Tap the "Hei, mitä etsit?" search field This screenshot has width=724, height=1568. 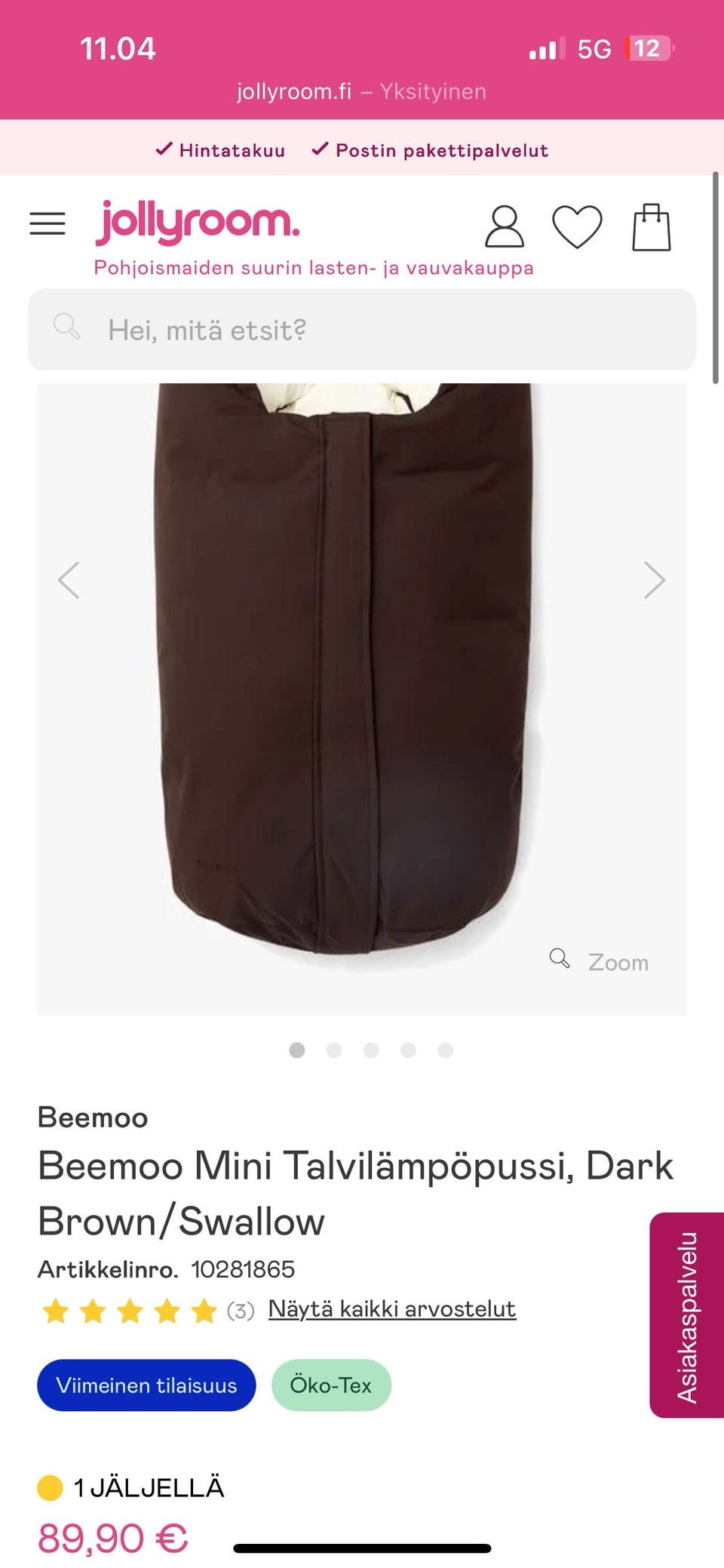point(362,330)
